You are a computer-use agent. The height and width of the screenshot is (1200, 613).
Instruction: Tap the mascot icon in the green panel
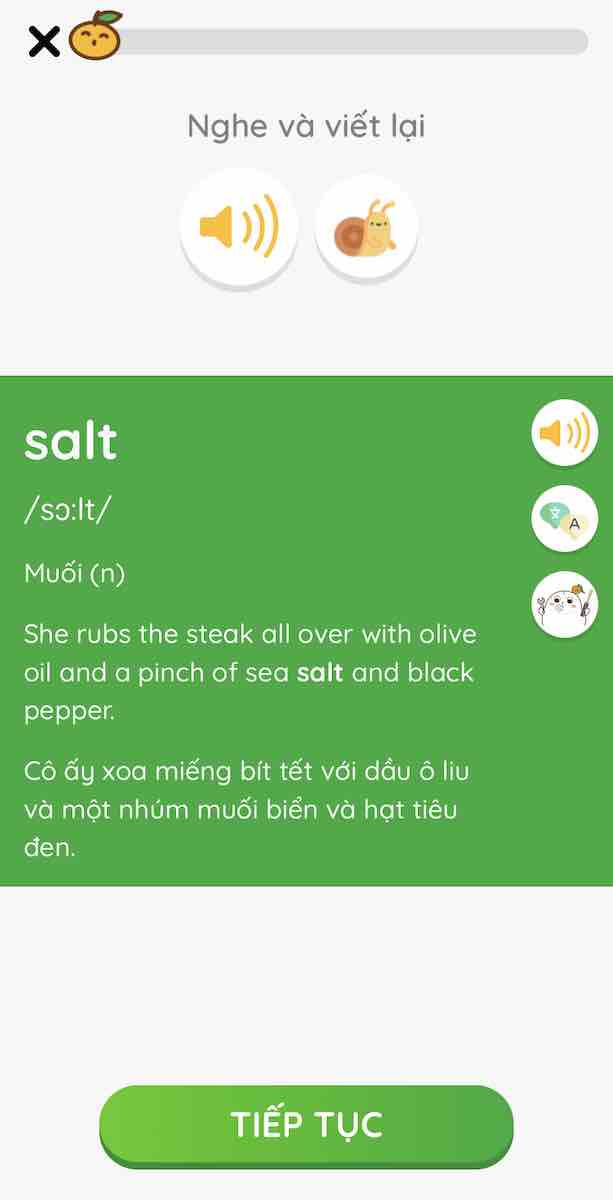tap(564, 604)
